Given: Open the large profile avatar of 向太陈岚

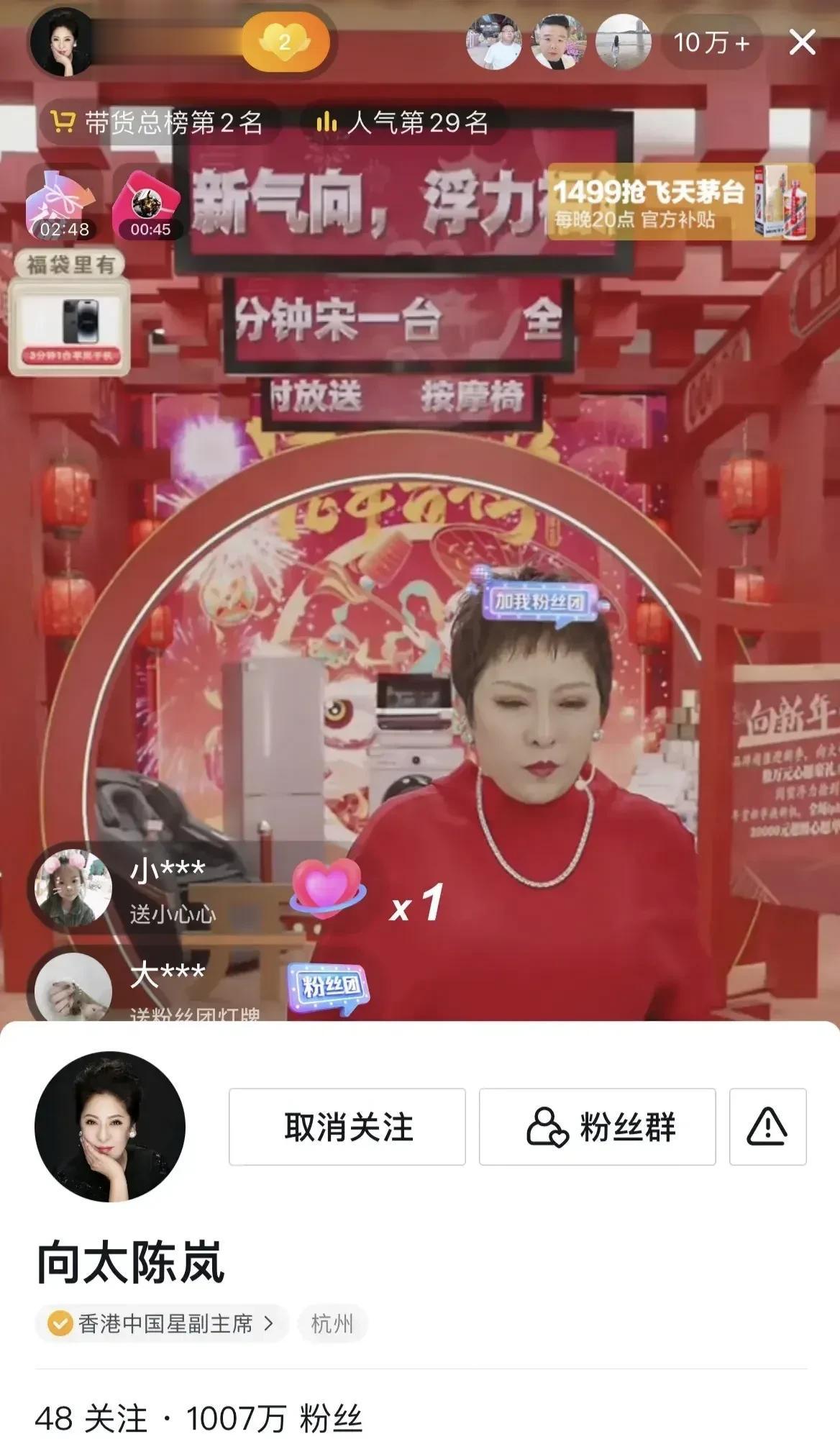Looking at the screenshot, I should [x=109, y=1127].
